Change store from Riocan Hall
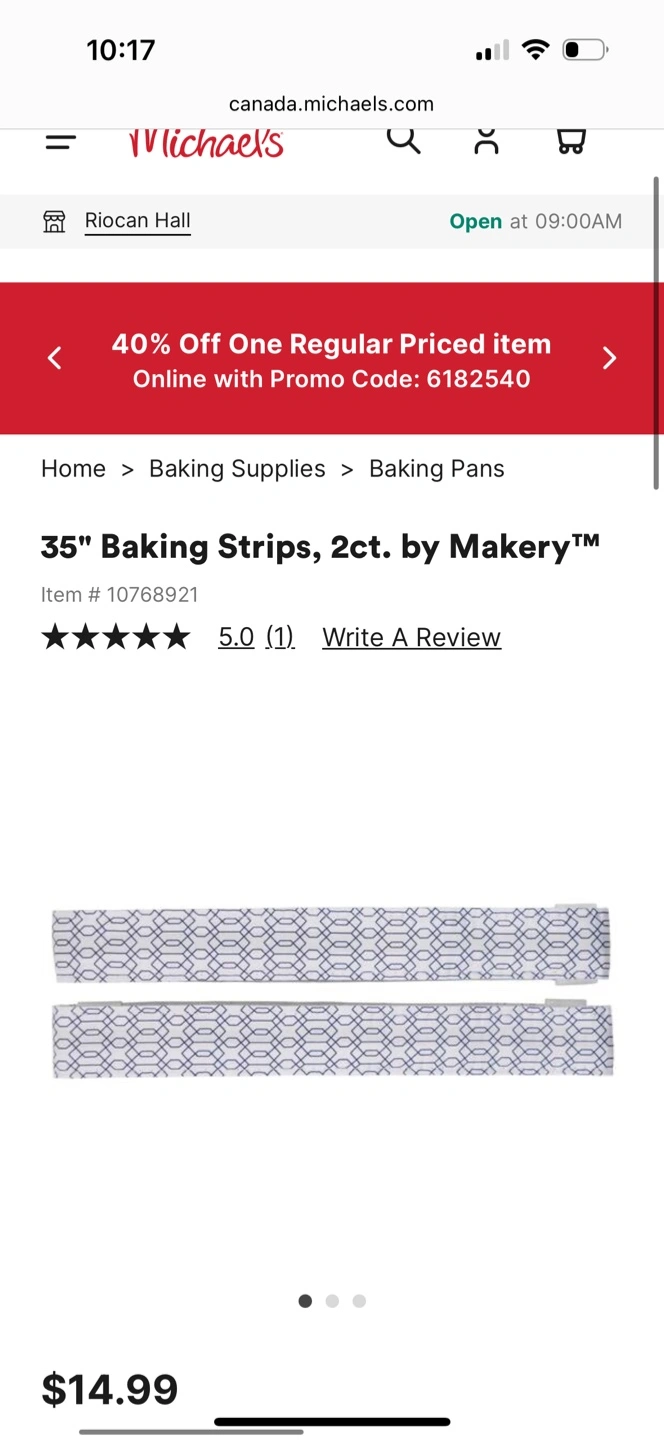664x1440 pixels. coord(137,221)
